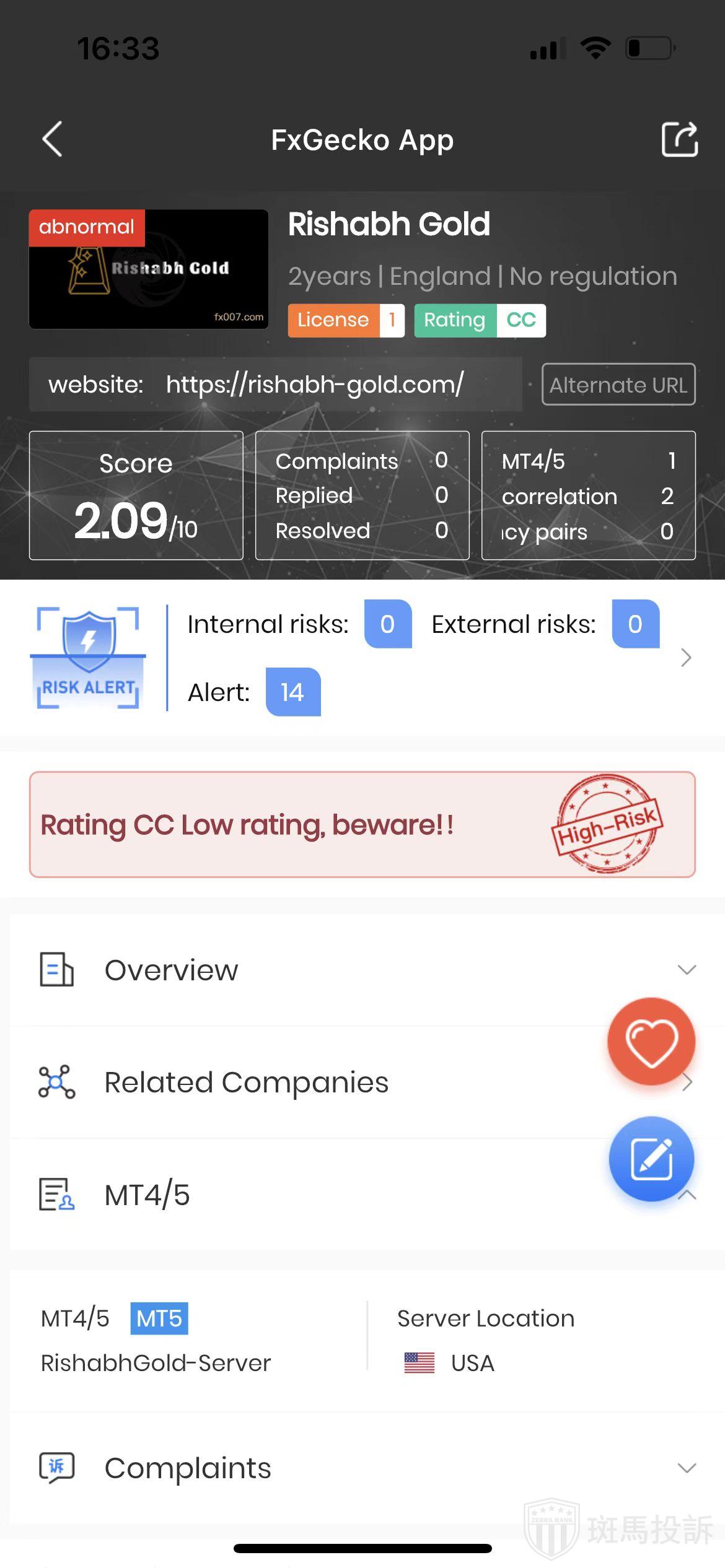Tap the blue write review button
The width and height of the screenshot is (725, 1568).
(x=651, y=1159)
